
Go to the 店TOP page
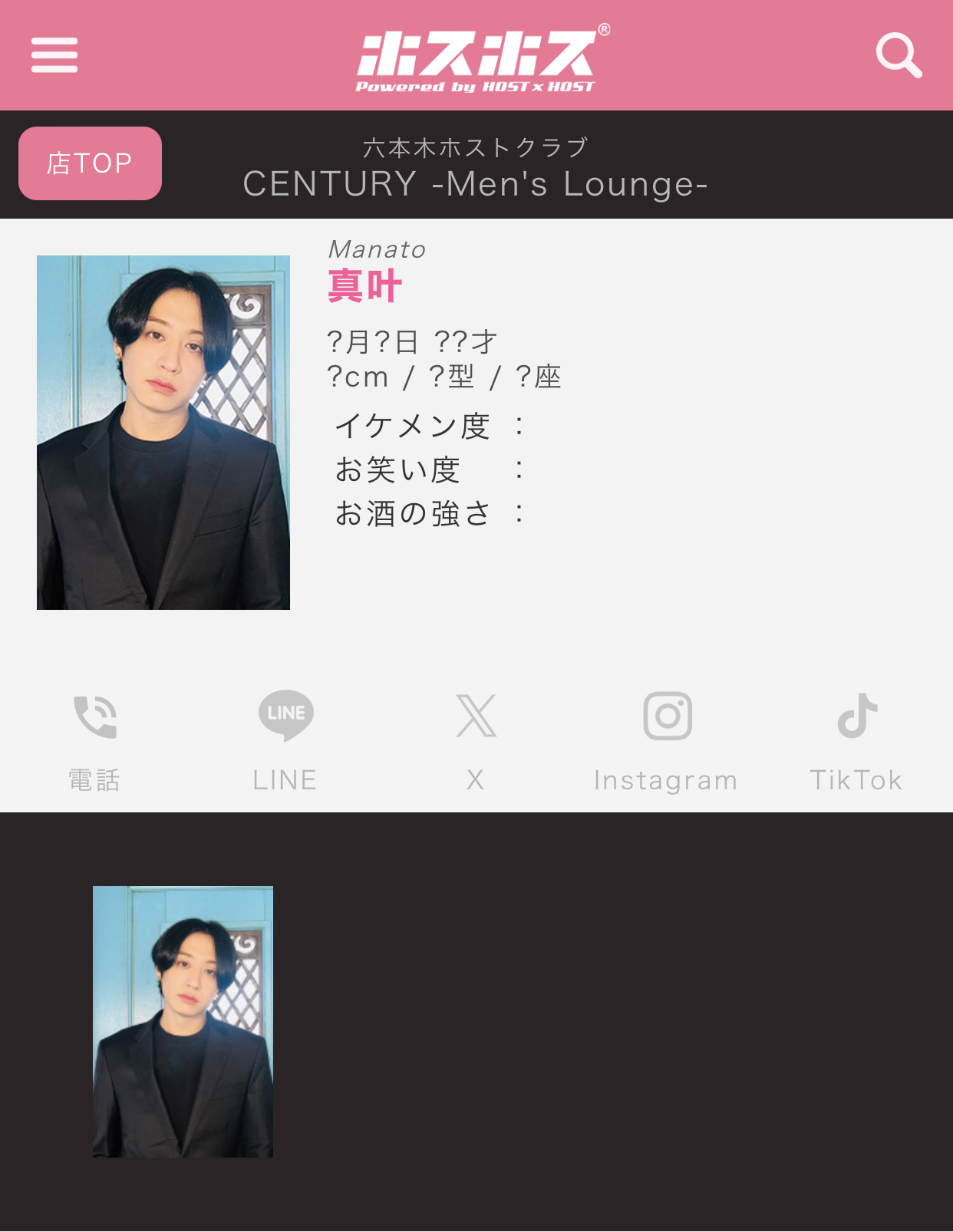(90, 163)
